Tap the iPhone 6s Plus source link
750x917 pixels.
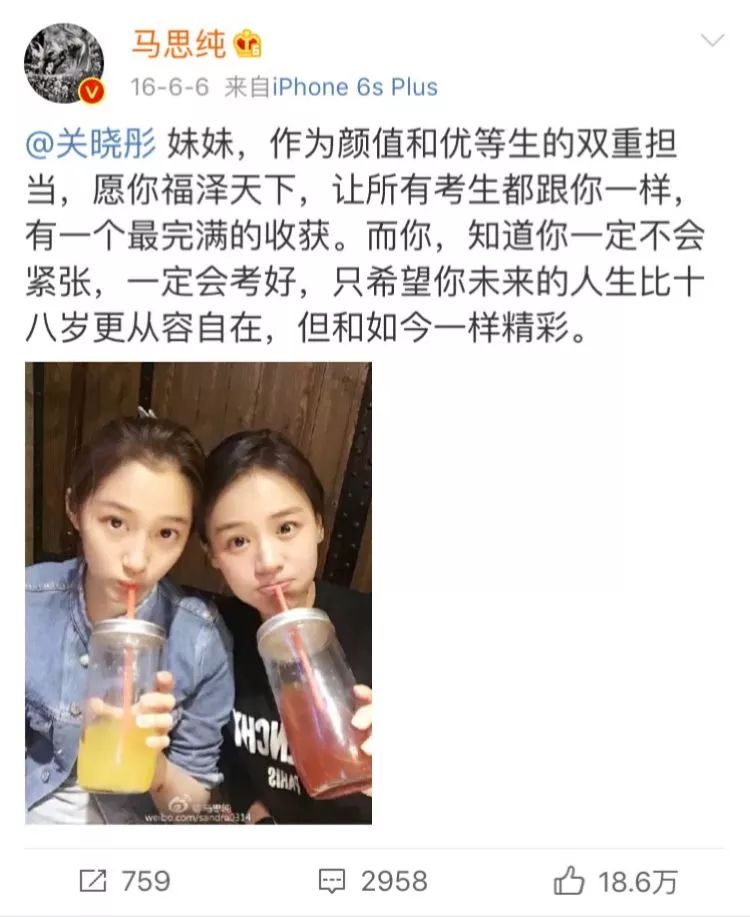point(357,87)
